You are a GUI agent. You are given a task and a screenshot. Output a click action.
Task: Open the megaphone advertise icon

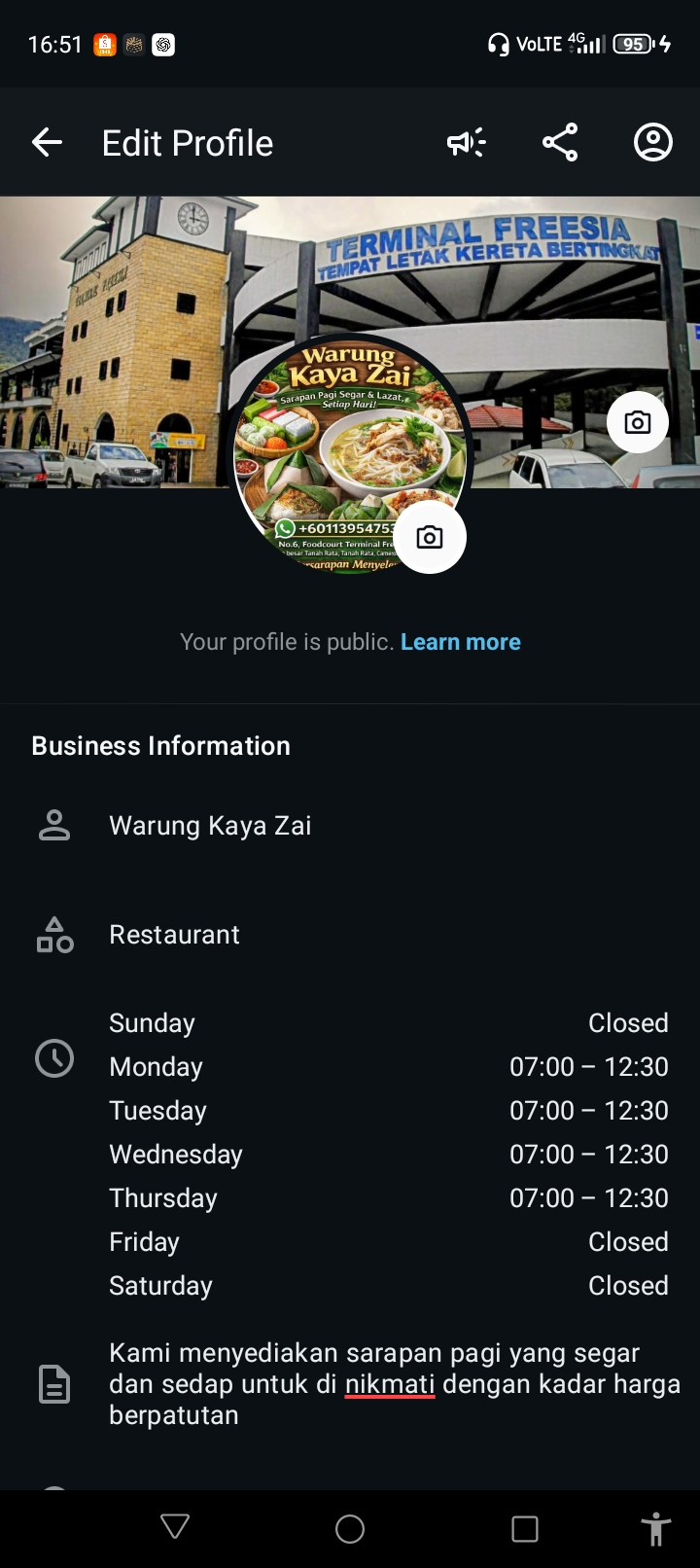click(466, 143)
